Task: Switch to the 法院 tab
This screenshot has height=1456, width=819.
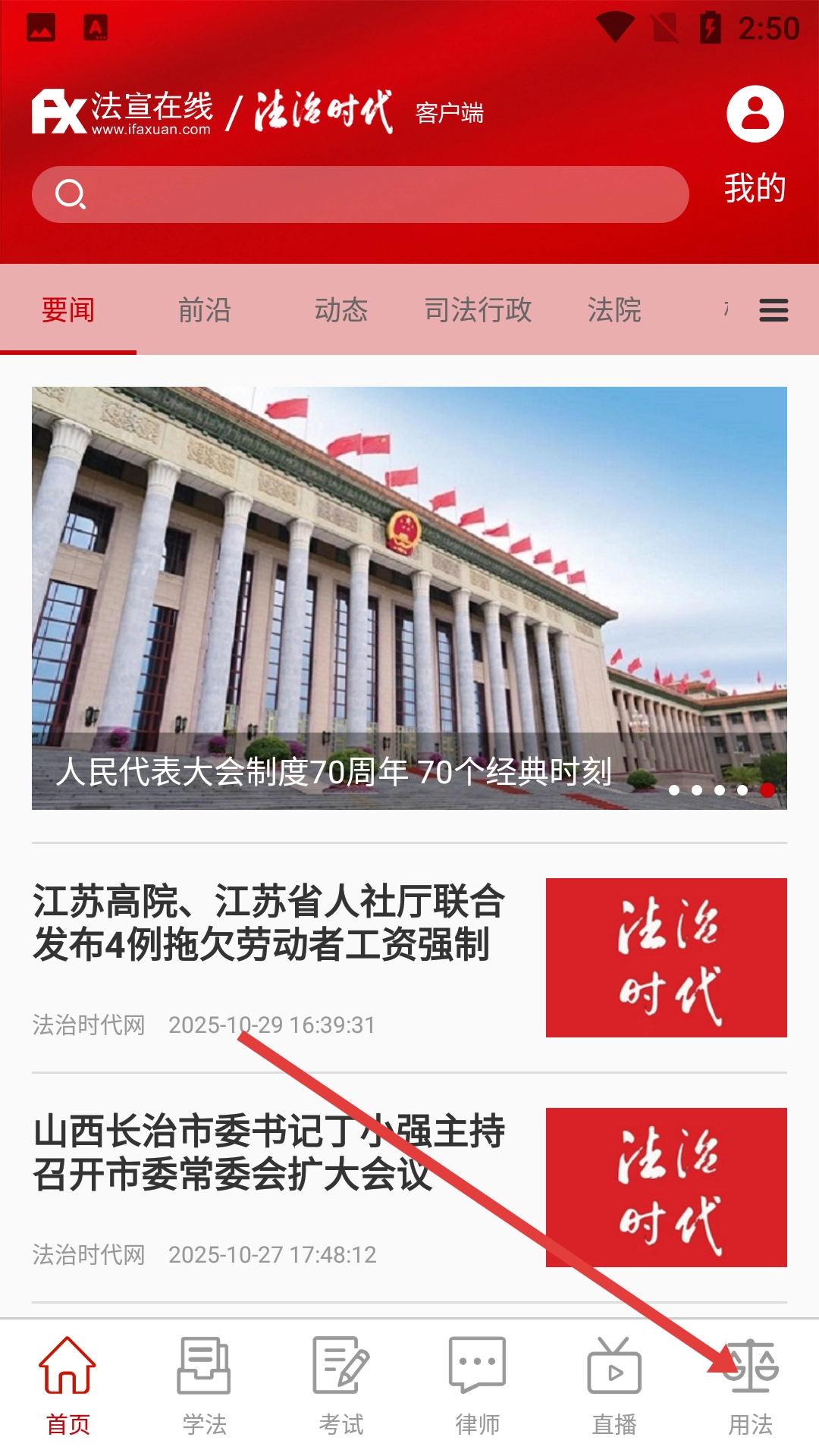Action: click(614, 310)
